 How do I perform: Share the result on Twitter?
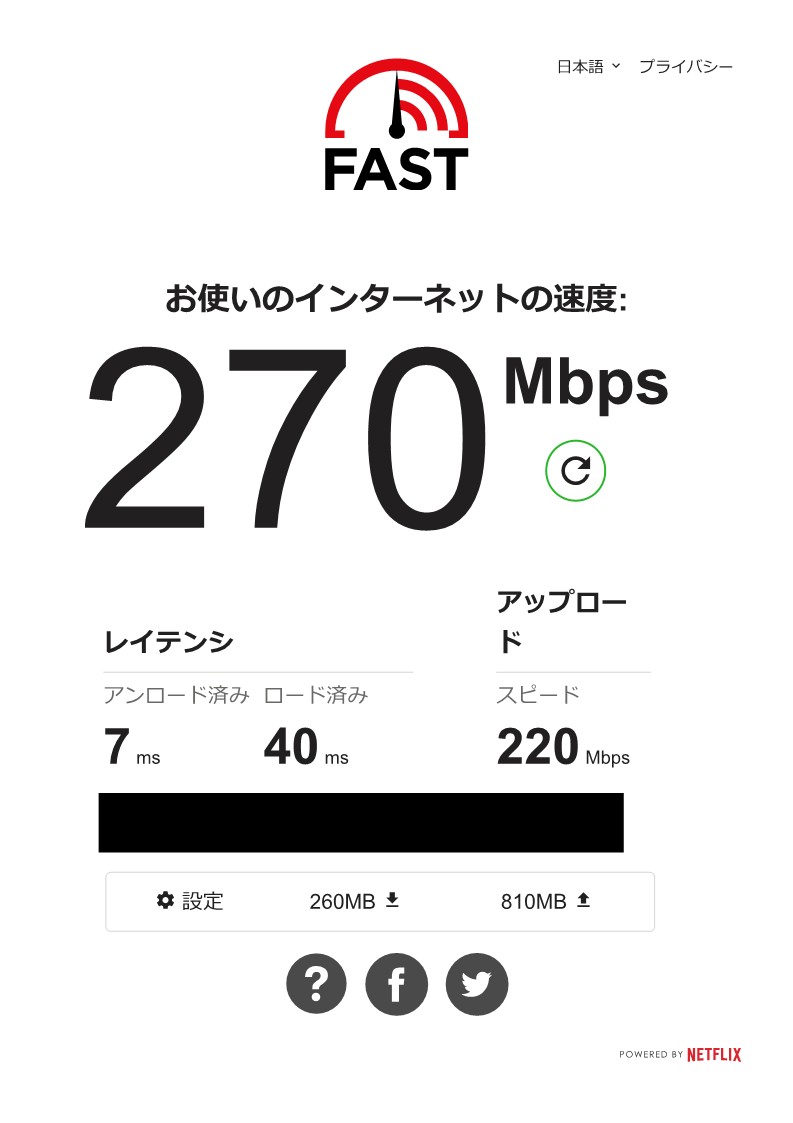pos(476,985)
